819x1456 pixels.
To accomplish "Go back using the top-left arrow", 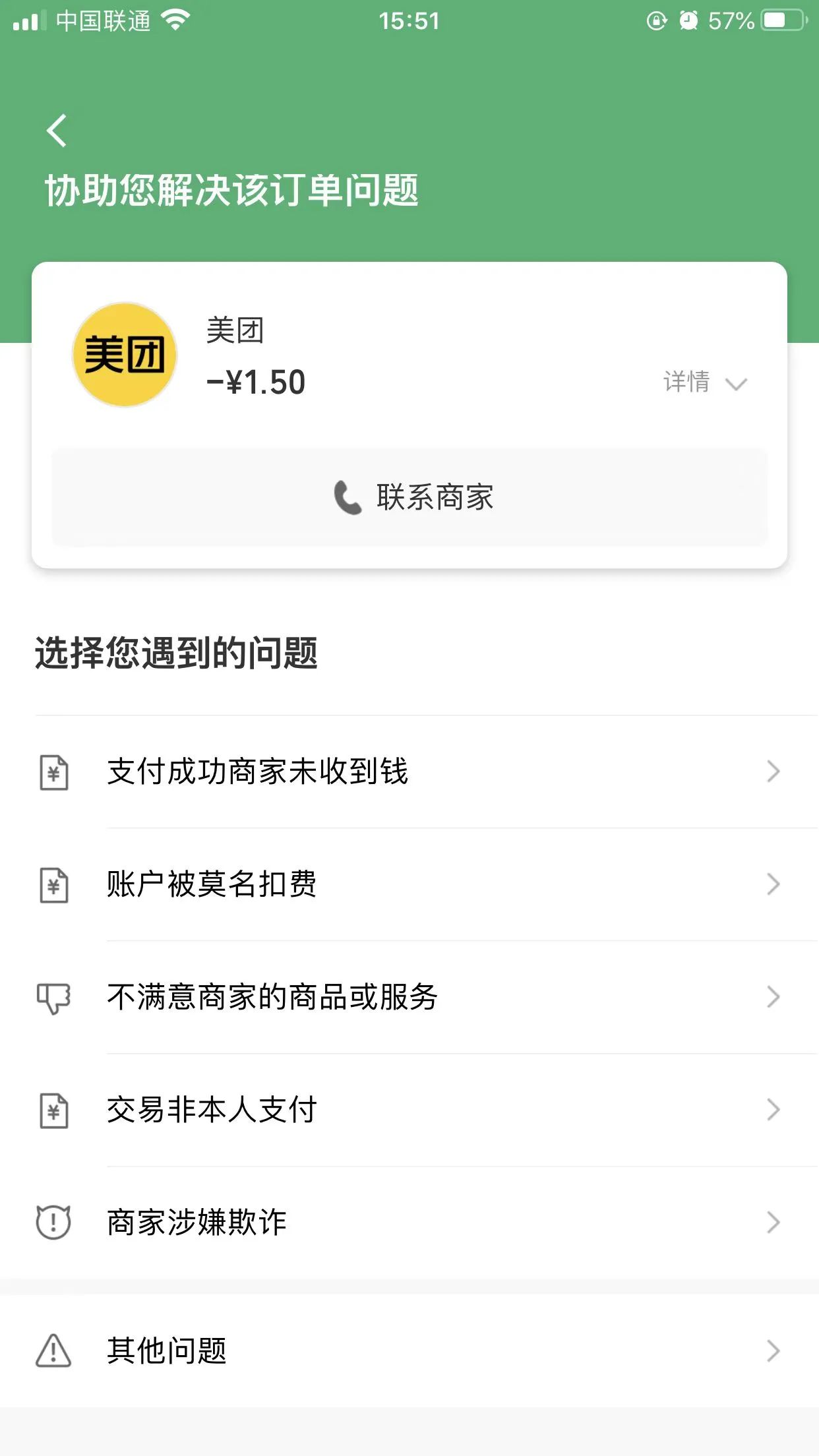I will (57, 130).
